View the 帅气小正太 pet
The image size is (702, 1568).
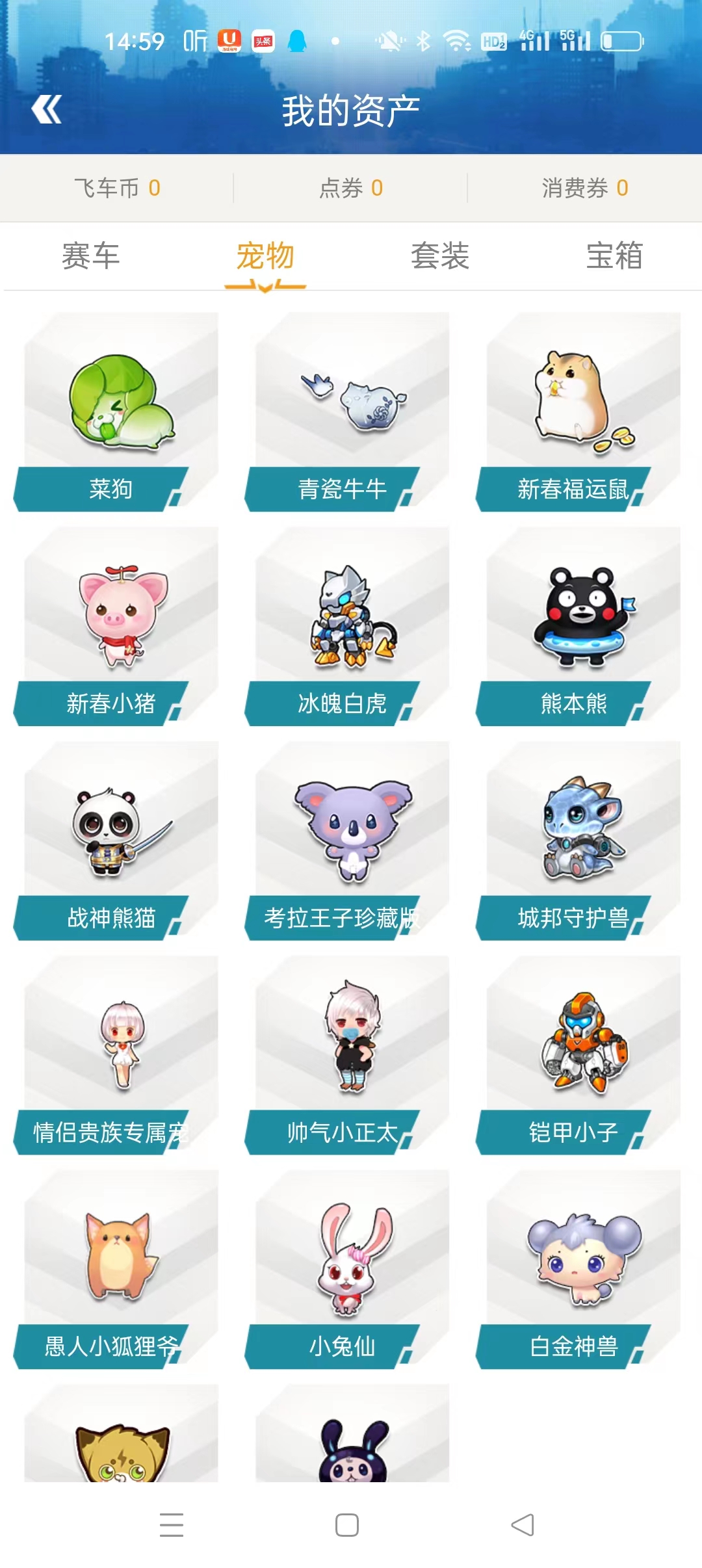pos(348,1056)
